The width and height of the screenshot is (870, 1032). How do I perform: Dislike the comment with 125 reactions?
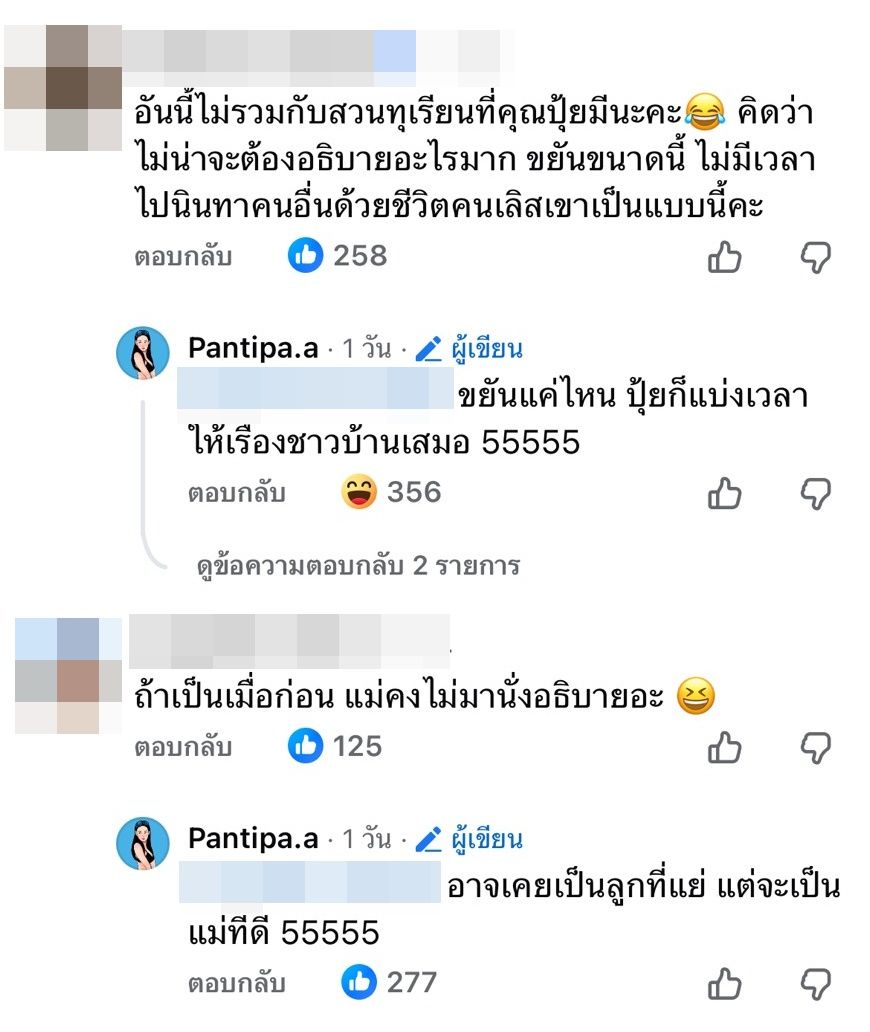(x=816, y=746)
